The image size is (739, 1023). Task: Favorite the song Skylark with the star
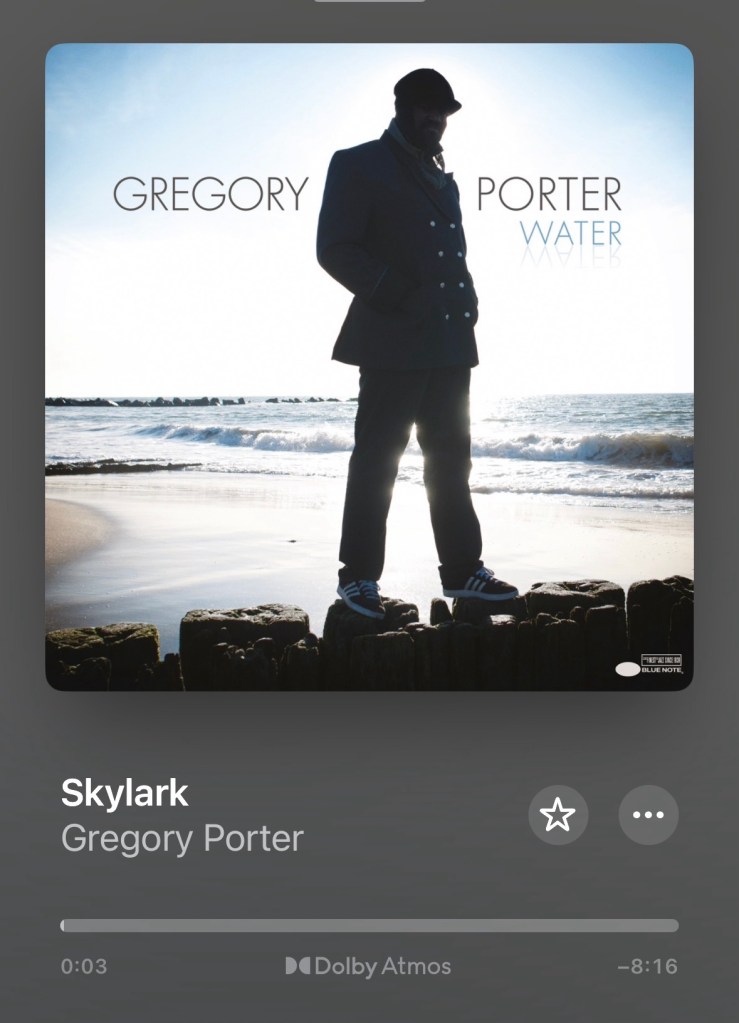click(x=558, y=815)
